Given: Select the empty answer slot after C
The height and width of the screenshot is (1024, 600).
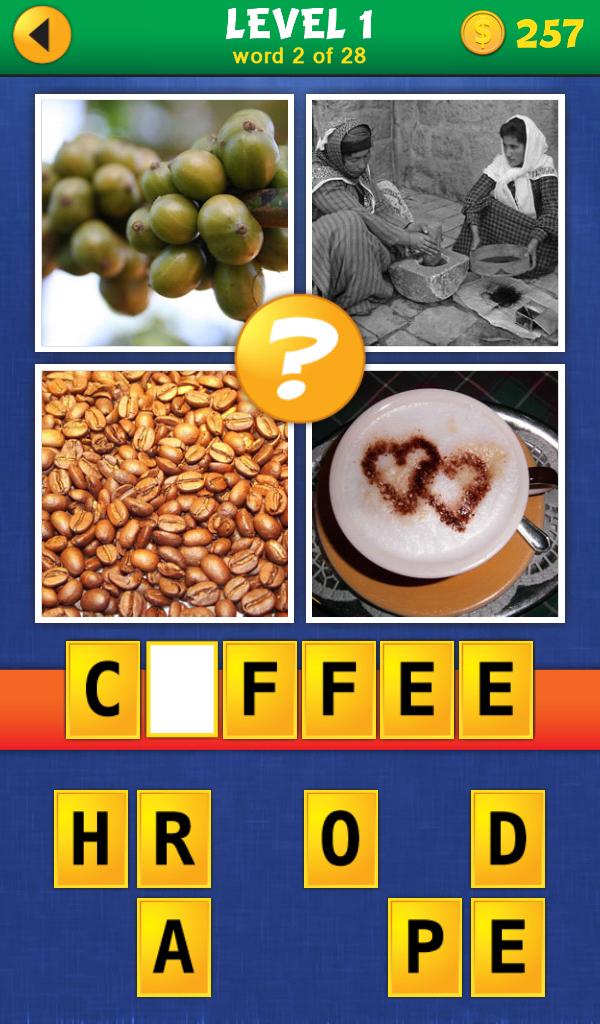Looking at the screenshot, I should pos(182,690).
